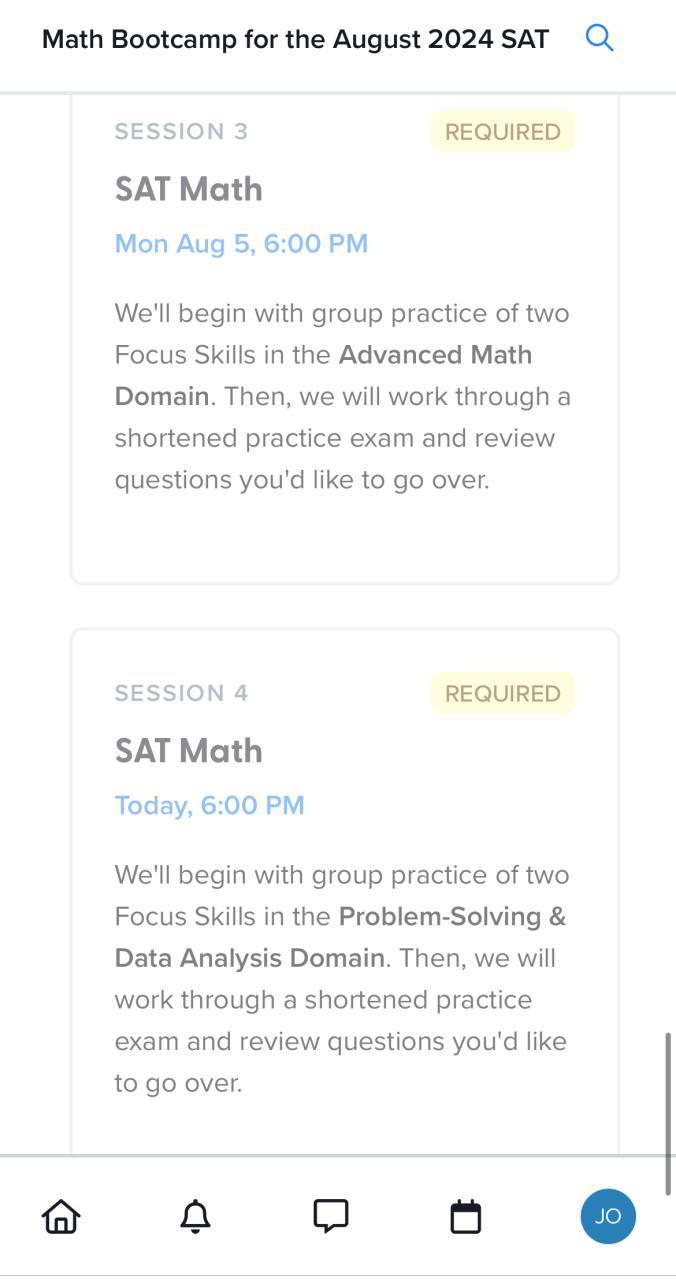Open the JO profile avatar
The width and height of the screenshot is (676, 1280).
point(608,1216)
